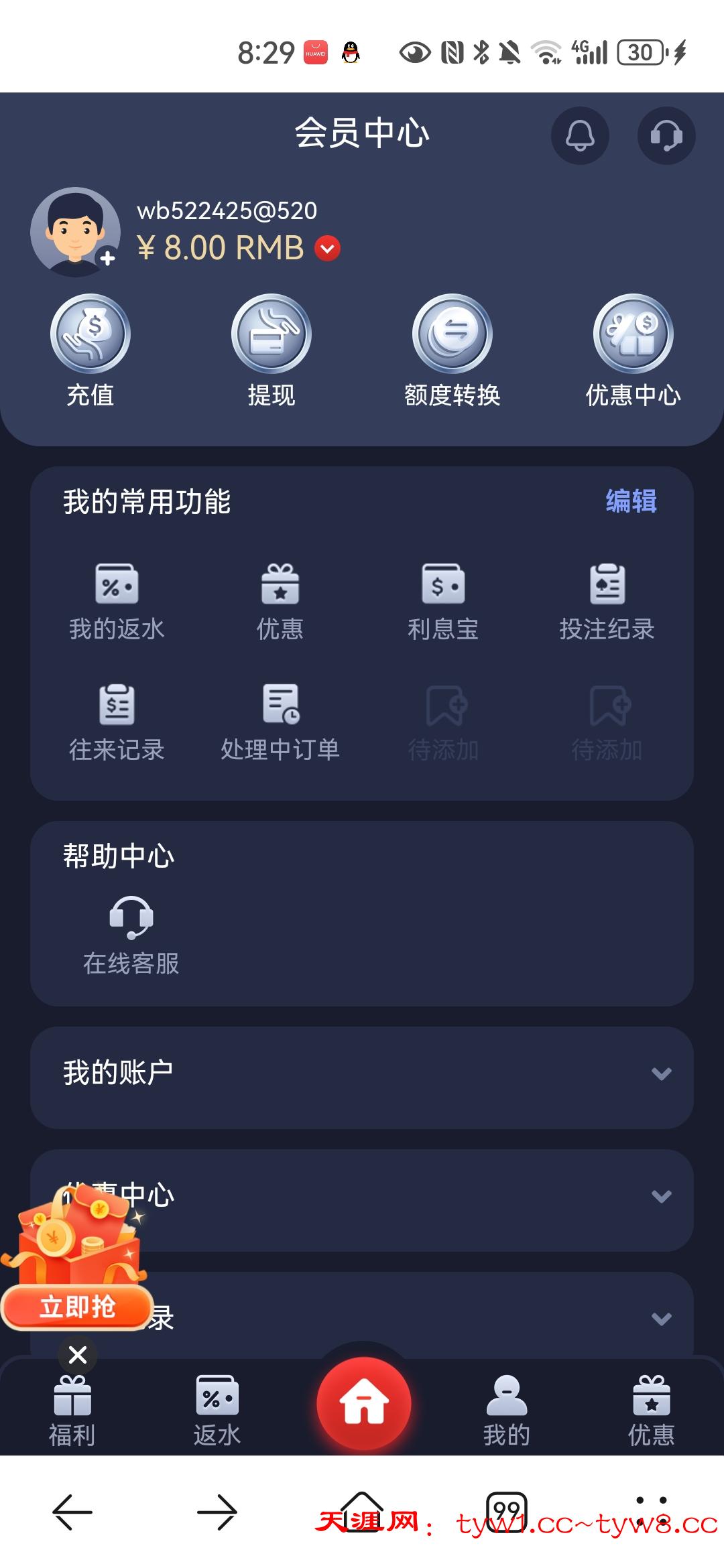Screen dimensions: 724x1568
Task: Open the notifications bell
Action: pos(580,135)
